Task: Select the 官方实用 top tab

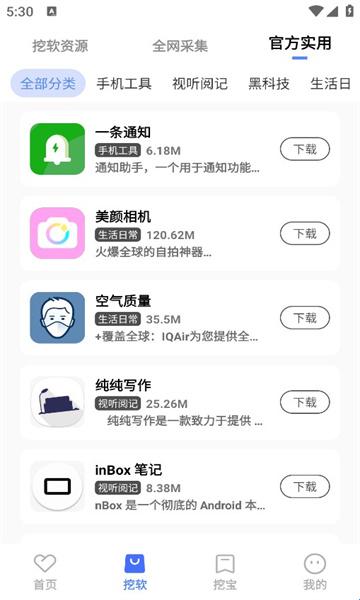Action: (300, 43)
